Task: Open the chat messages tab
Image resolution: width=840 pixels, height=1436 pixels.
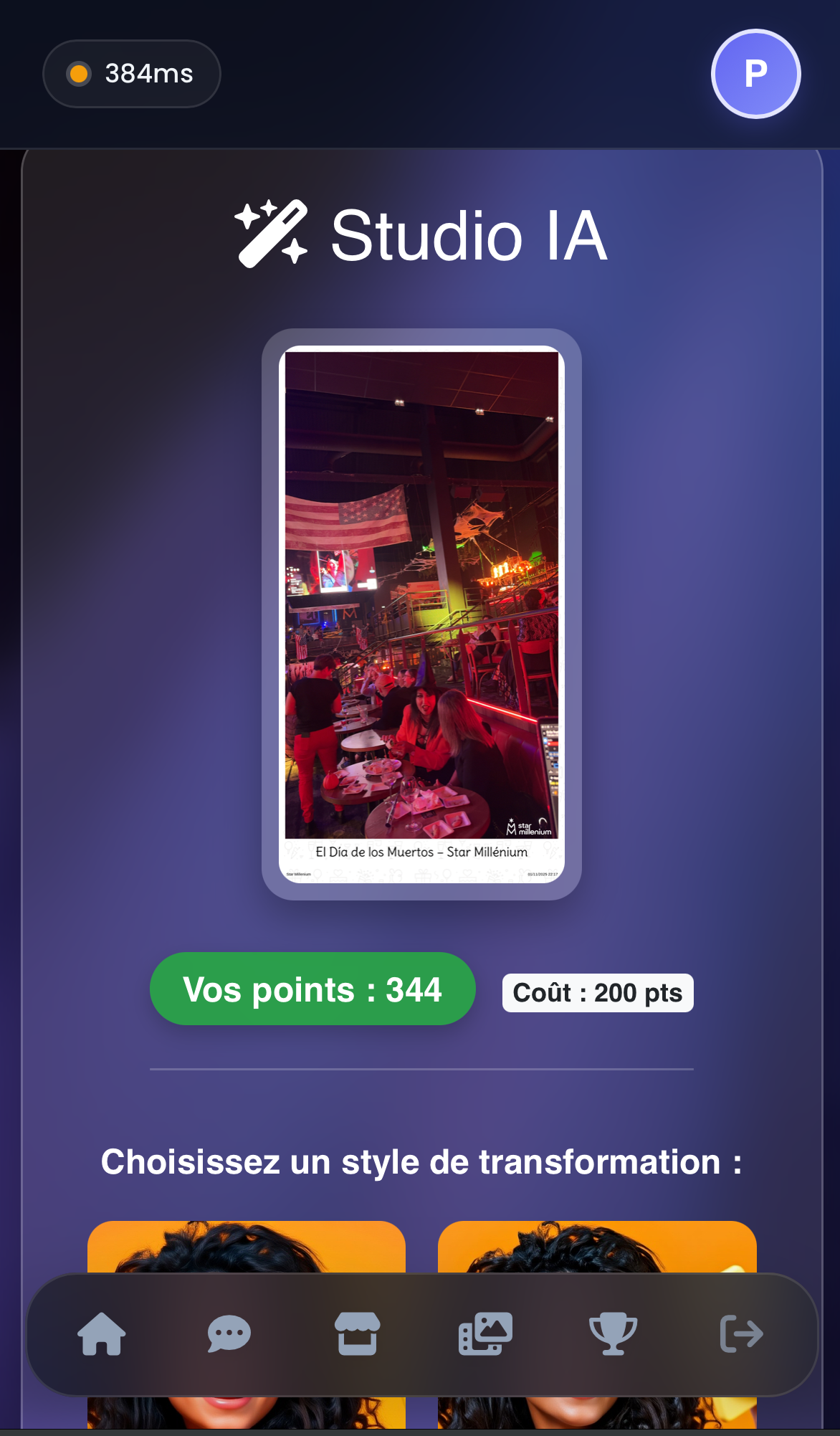Action: click(229, 1333)
